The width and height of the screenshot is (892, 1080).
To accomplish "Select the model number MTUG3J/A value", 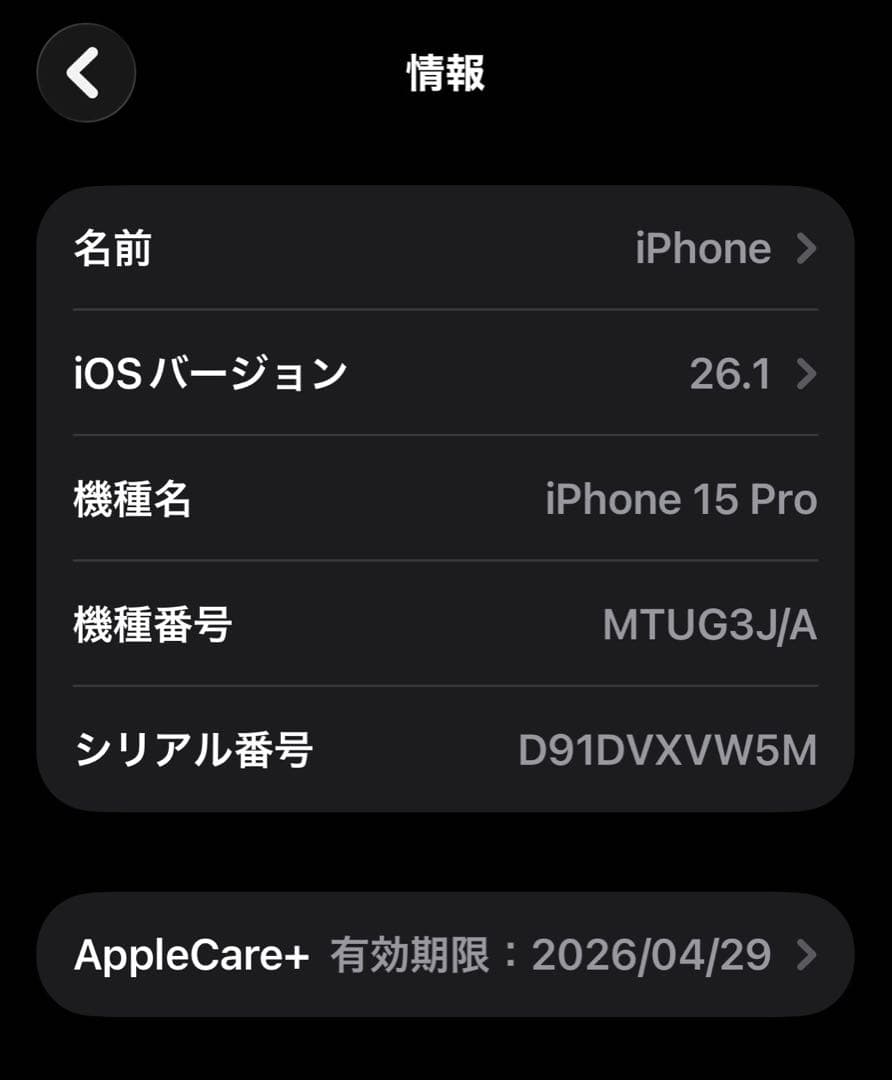I will coord(709,625).
